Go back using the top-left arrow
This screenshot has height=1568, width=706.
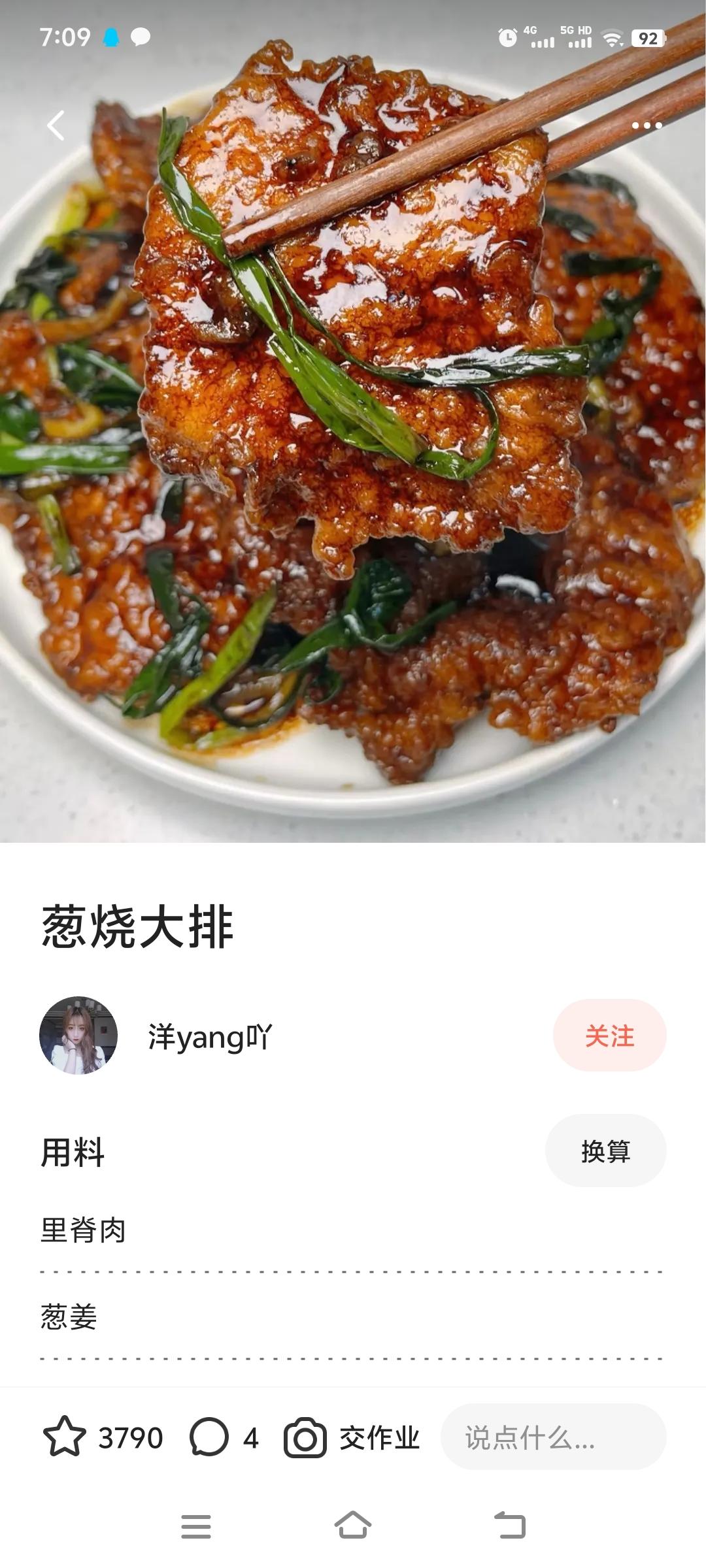coord(56,125)
